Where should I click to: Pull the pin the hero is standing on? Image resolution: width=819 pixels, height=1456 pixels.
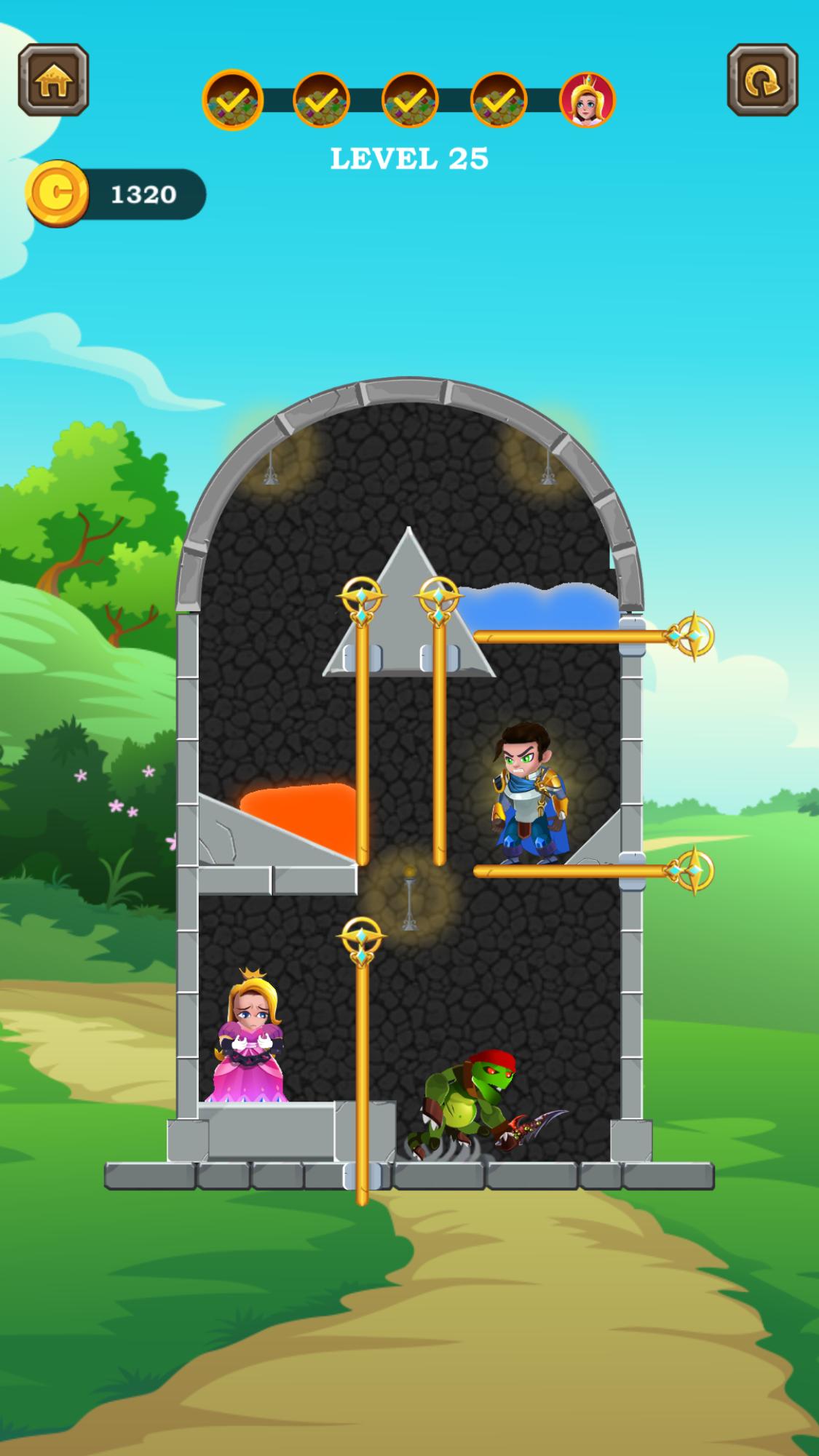pyautogui.click(x=692, y=870)
